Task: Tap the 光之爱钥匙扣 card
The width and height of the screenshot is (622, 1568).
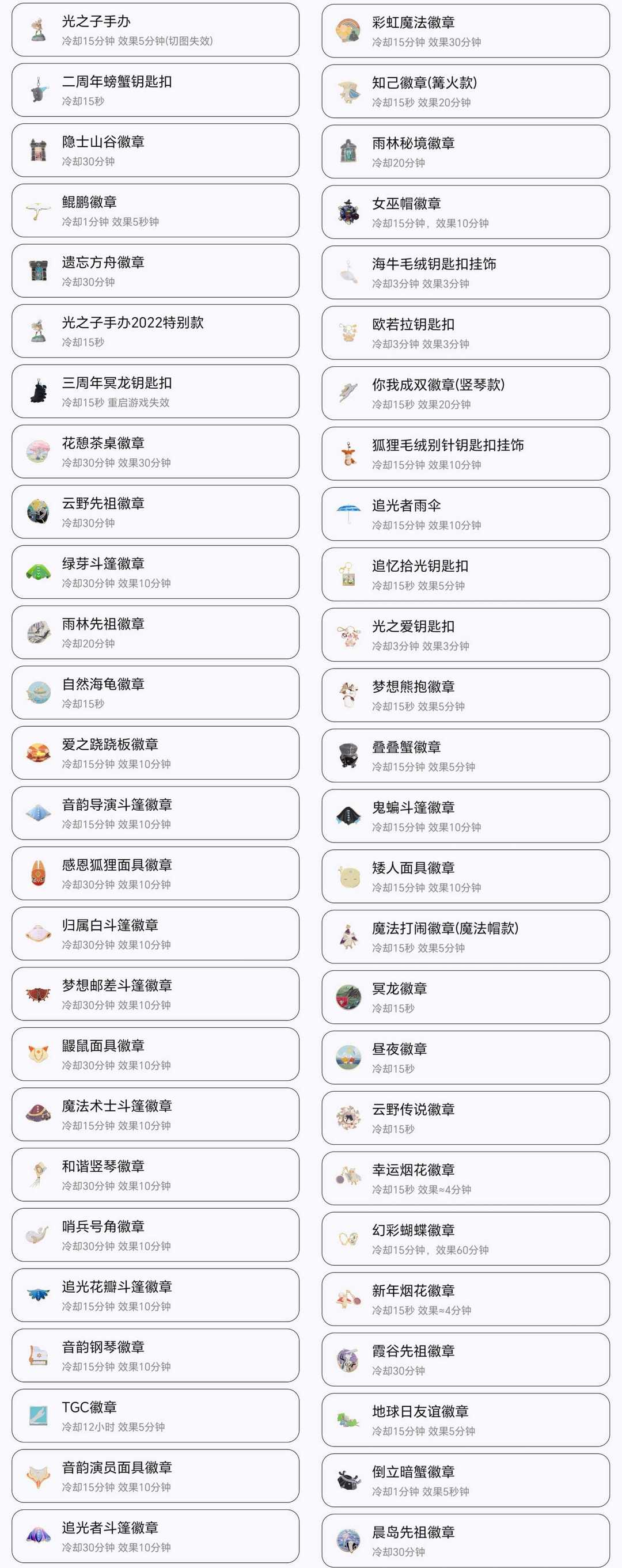Action: point(465,635)
